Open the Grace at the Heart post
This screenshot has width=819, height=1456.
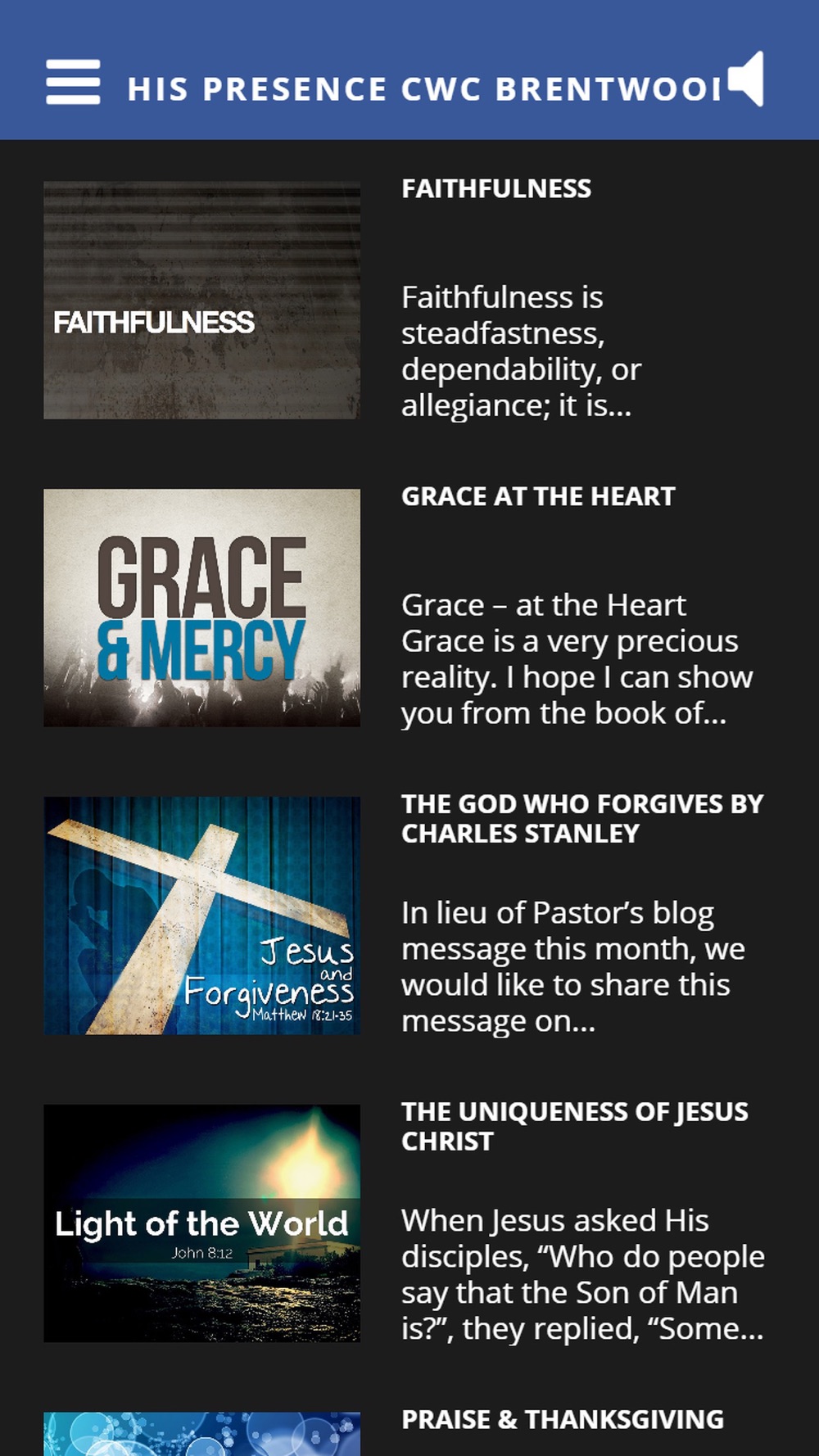click(x=538, y=496)
